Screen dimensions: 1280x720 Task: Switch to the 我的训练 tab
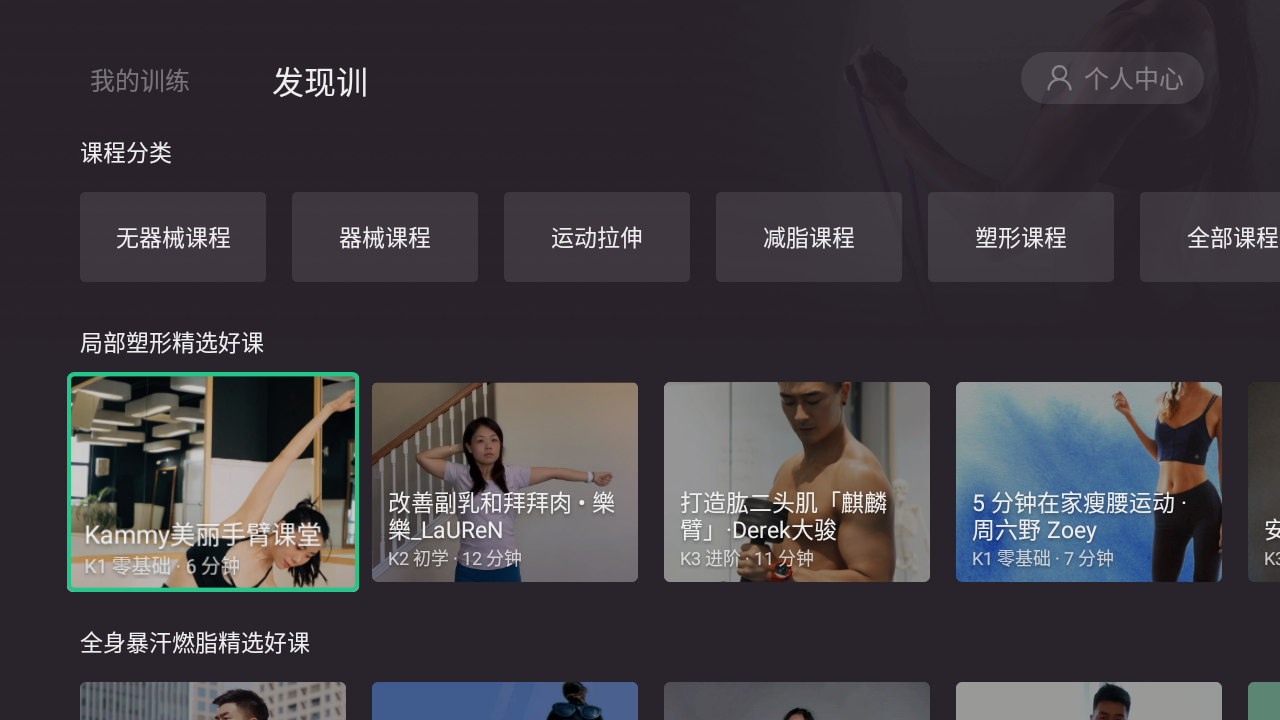point(140,81)
